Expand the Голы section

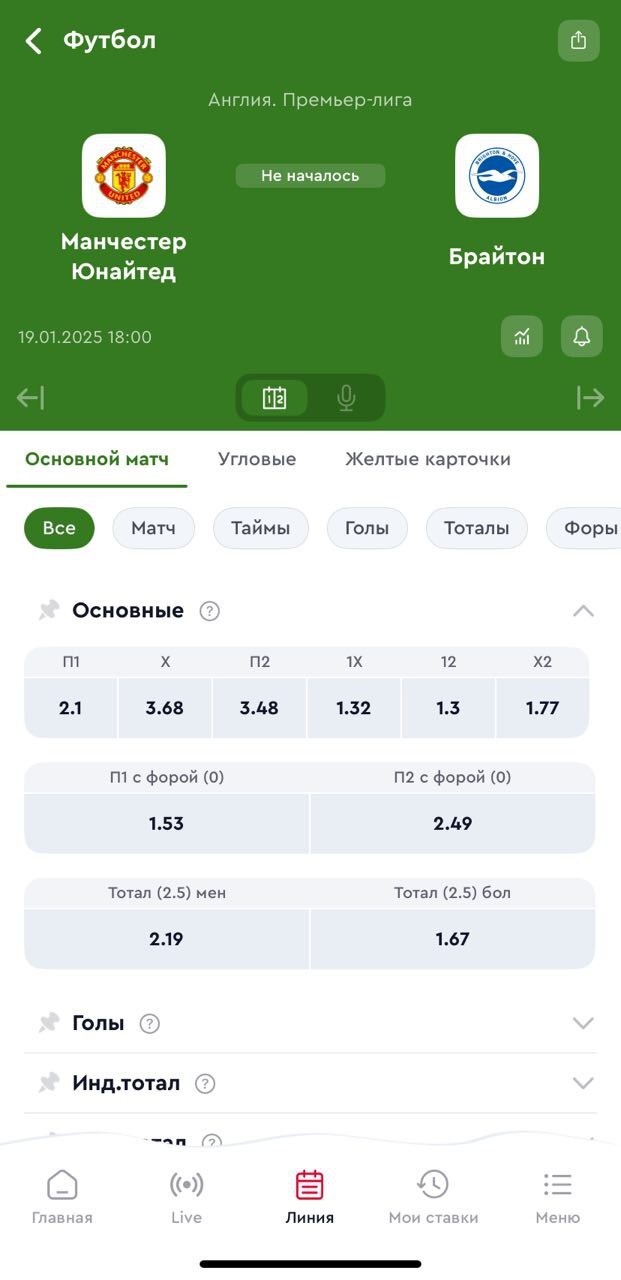[583, 1023]
